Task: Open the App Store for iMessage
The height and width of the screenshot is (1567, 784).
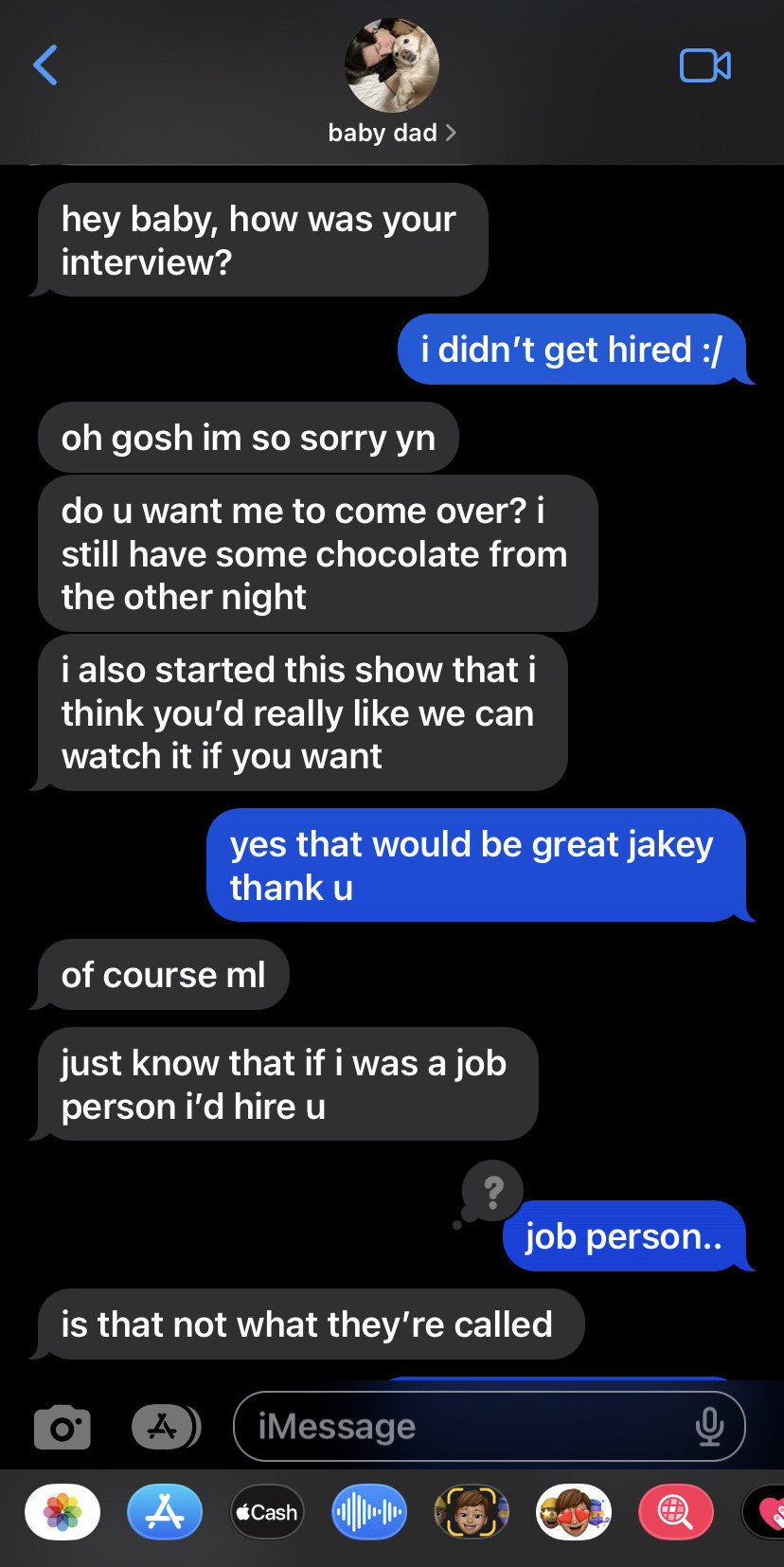Action: 165,1512
